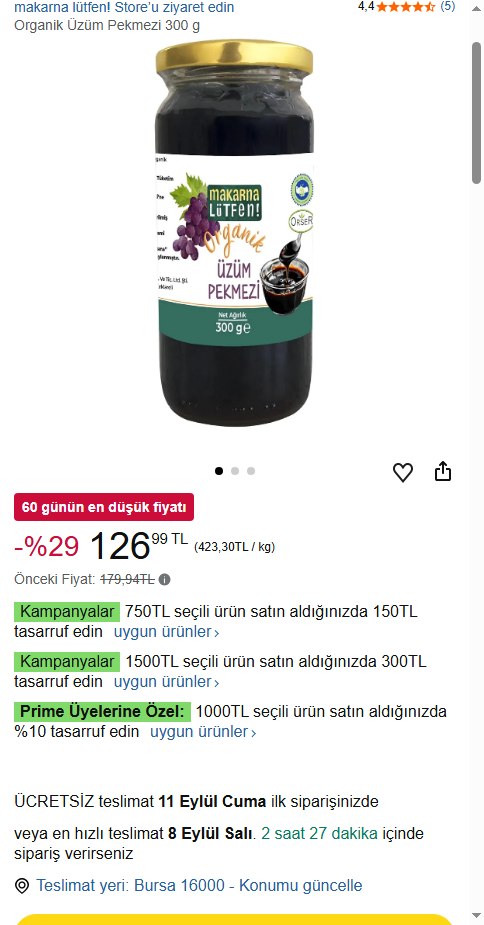The image size is (484, 925).
Task: Open uygun ürünler for the Prime Üyelerine Özel offer
Action: pyautogui.click(x=203, y=732)
